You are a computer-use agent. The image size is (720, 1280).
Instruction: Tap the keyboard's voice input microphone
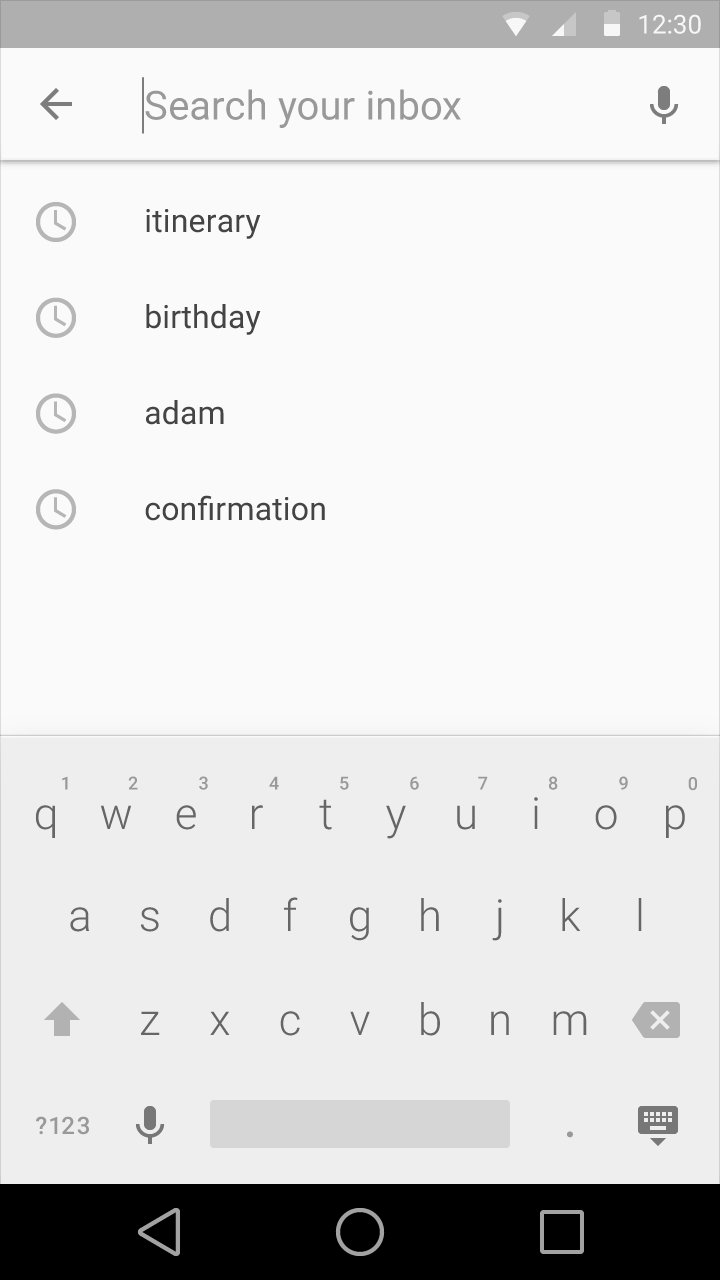[150, 1125]
